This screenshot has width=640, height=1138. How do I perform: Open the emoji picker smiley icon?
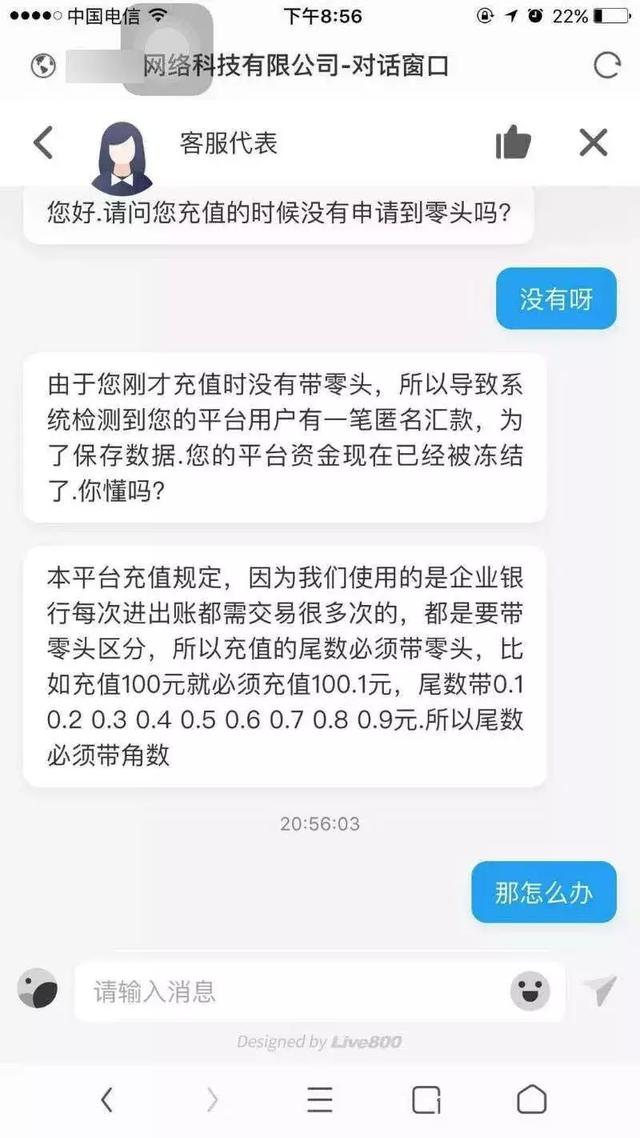(x=530, y=991)
